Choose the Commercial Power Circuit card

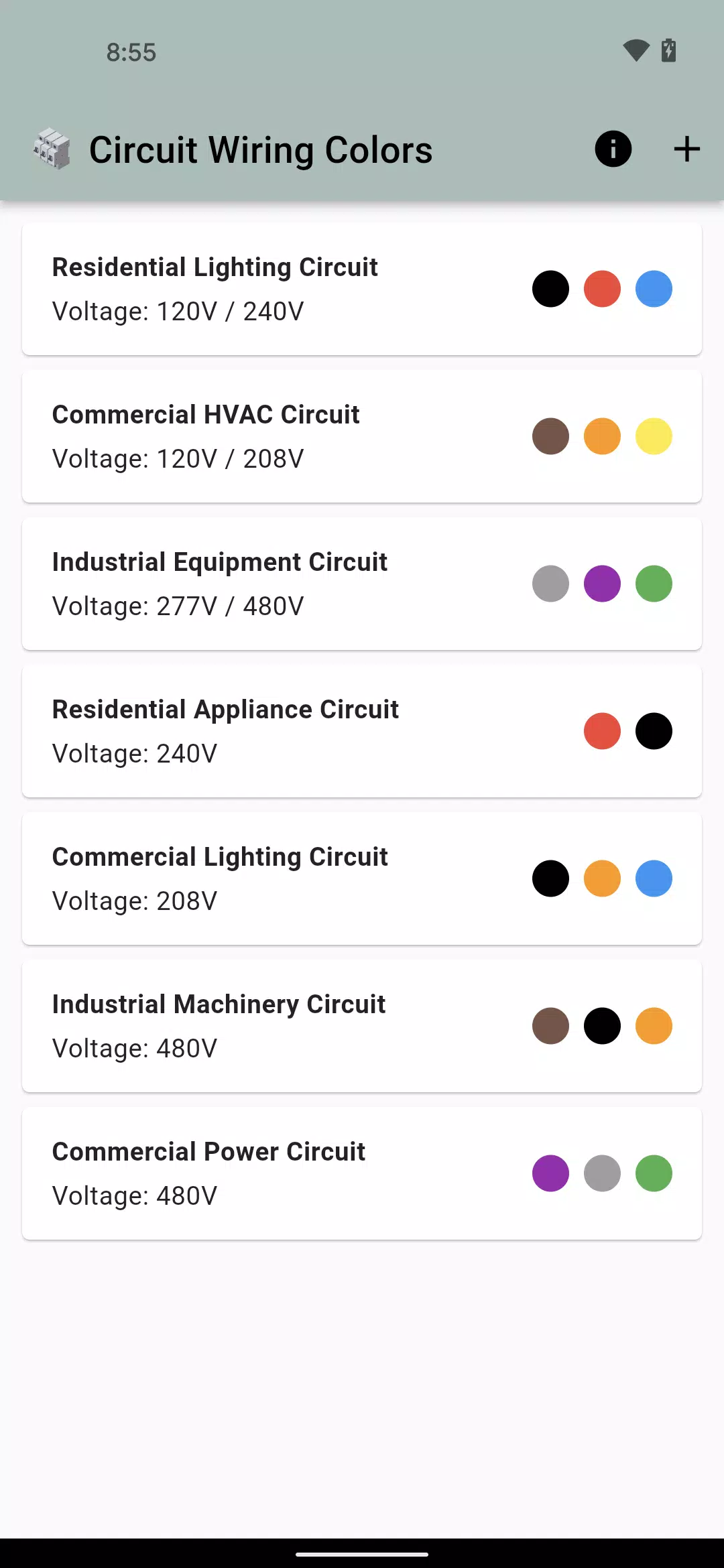coord(362,1173)
